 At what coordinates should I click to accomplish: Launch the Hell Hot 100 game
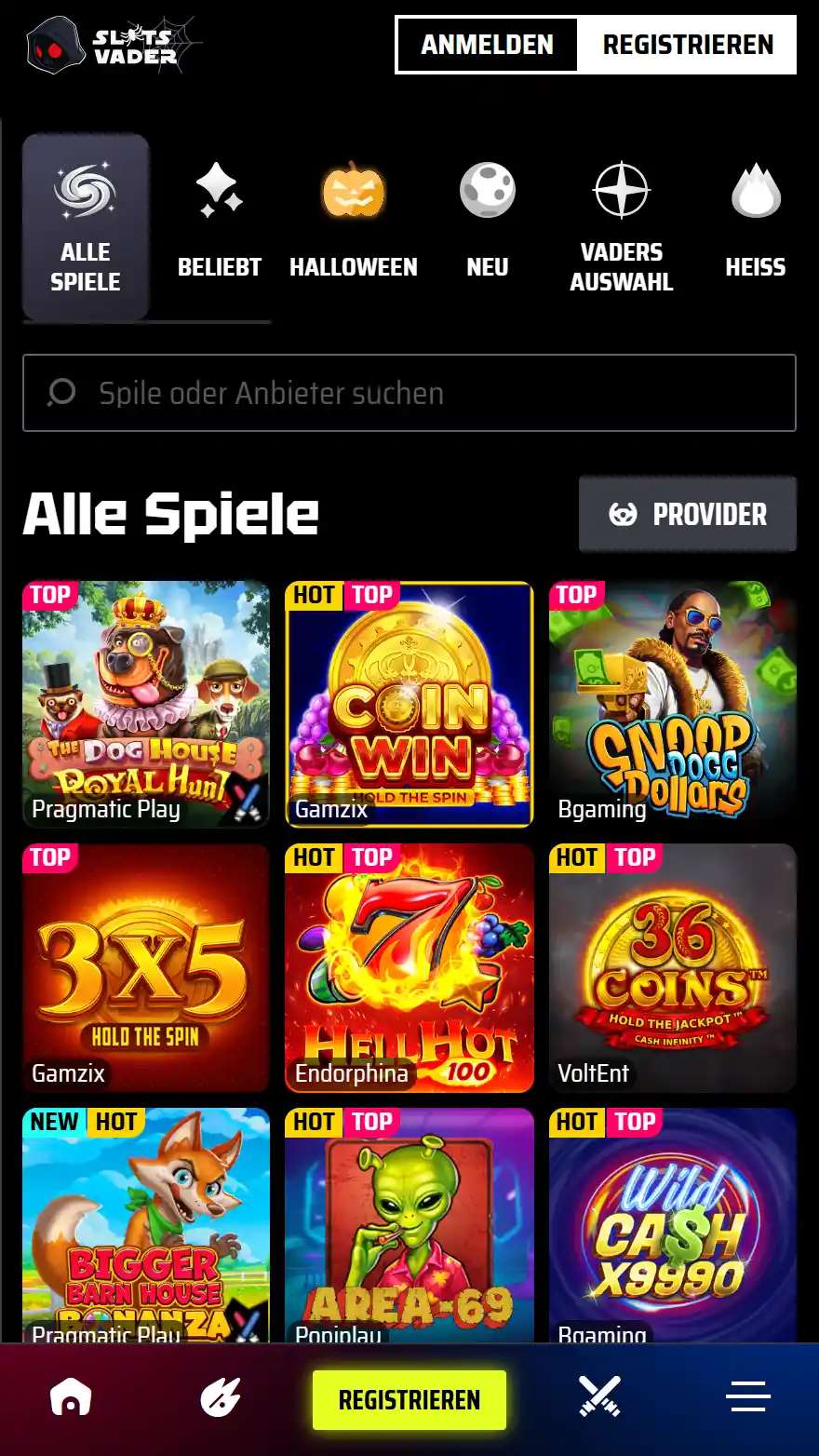coord(409,968)
